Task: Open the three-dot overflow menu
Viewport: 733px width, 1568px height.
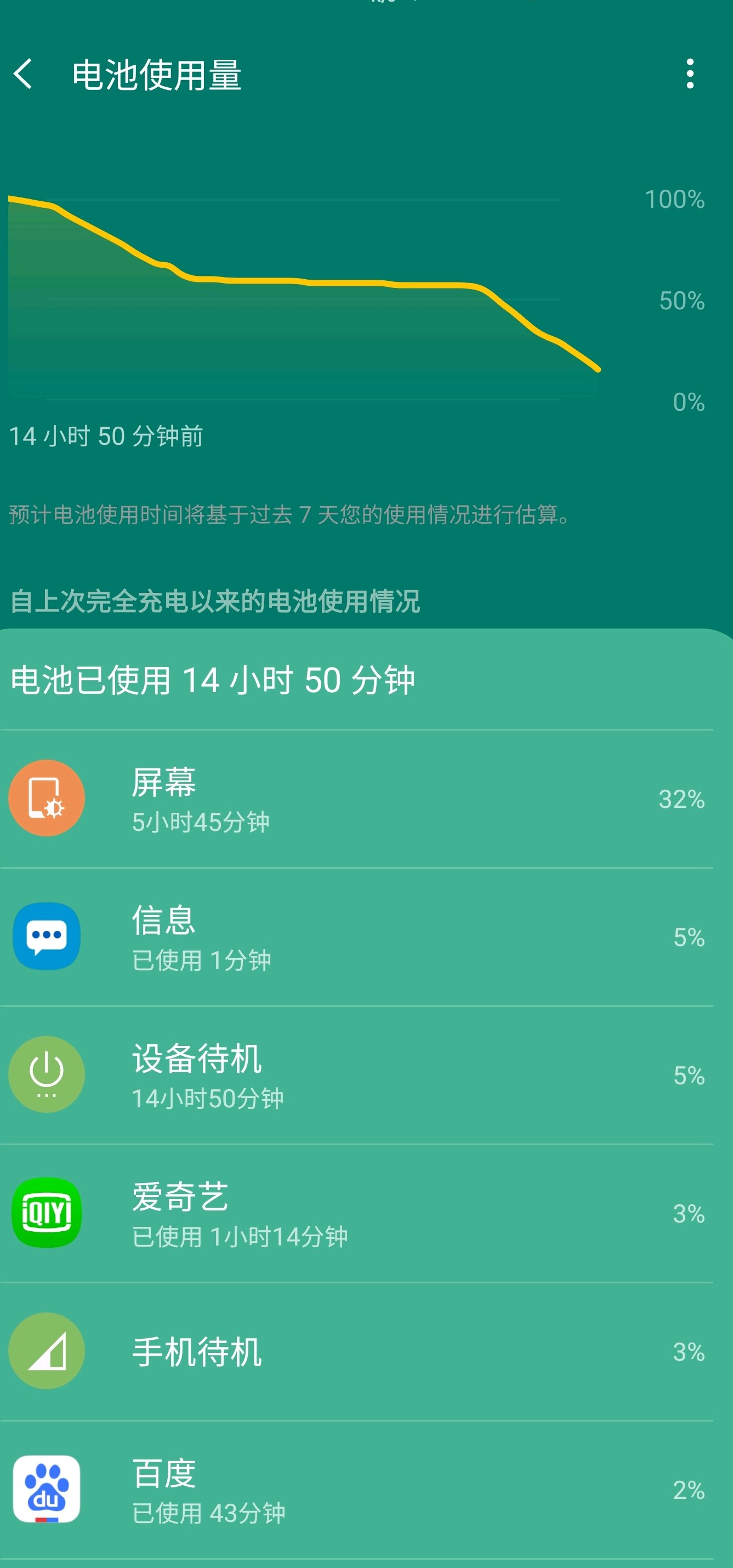Action: (x=689, y=74)
